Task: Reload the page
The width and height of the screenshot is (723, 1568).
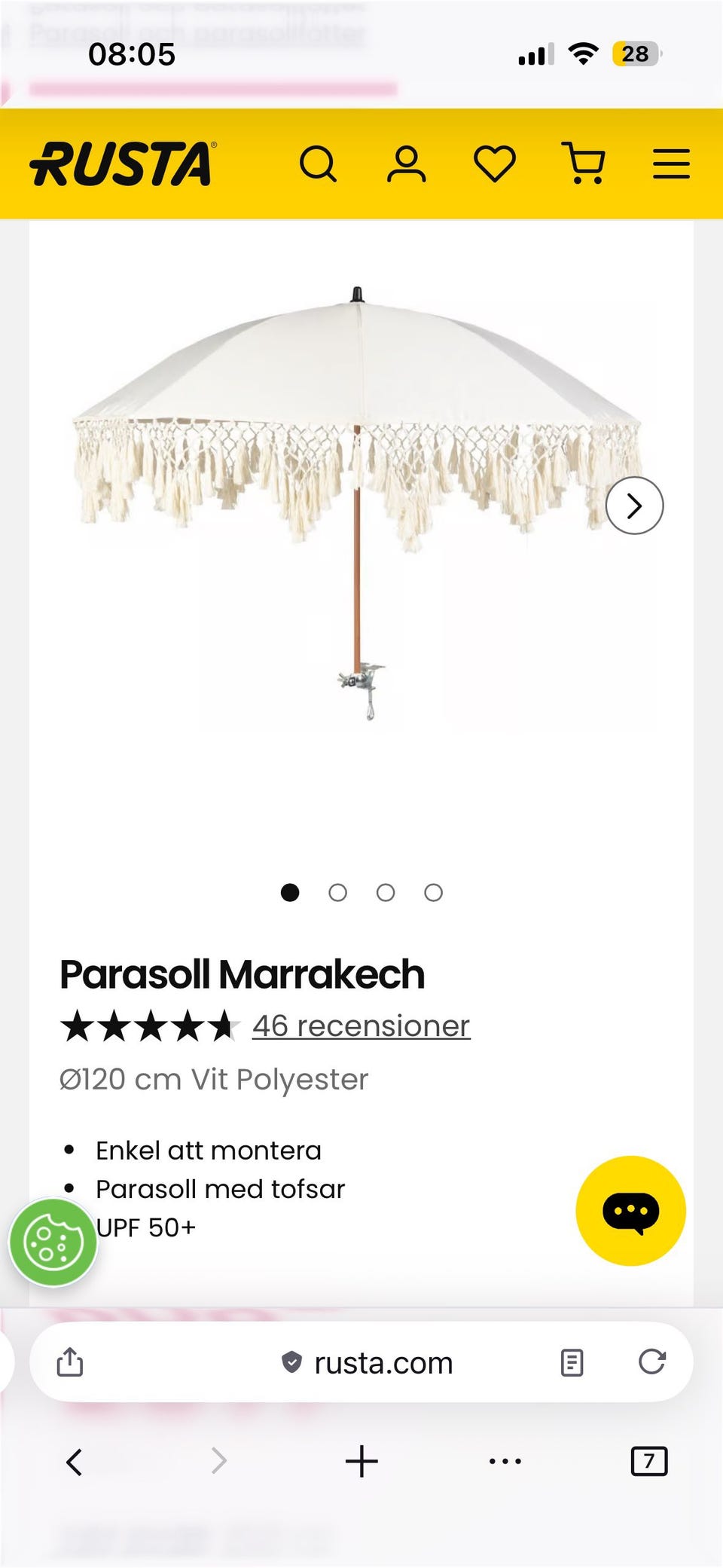Action: [x=652, y=1362]
